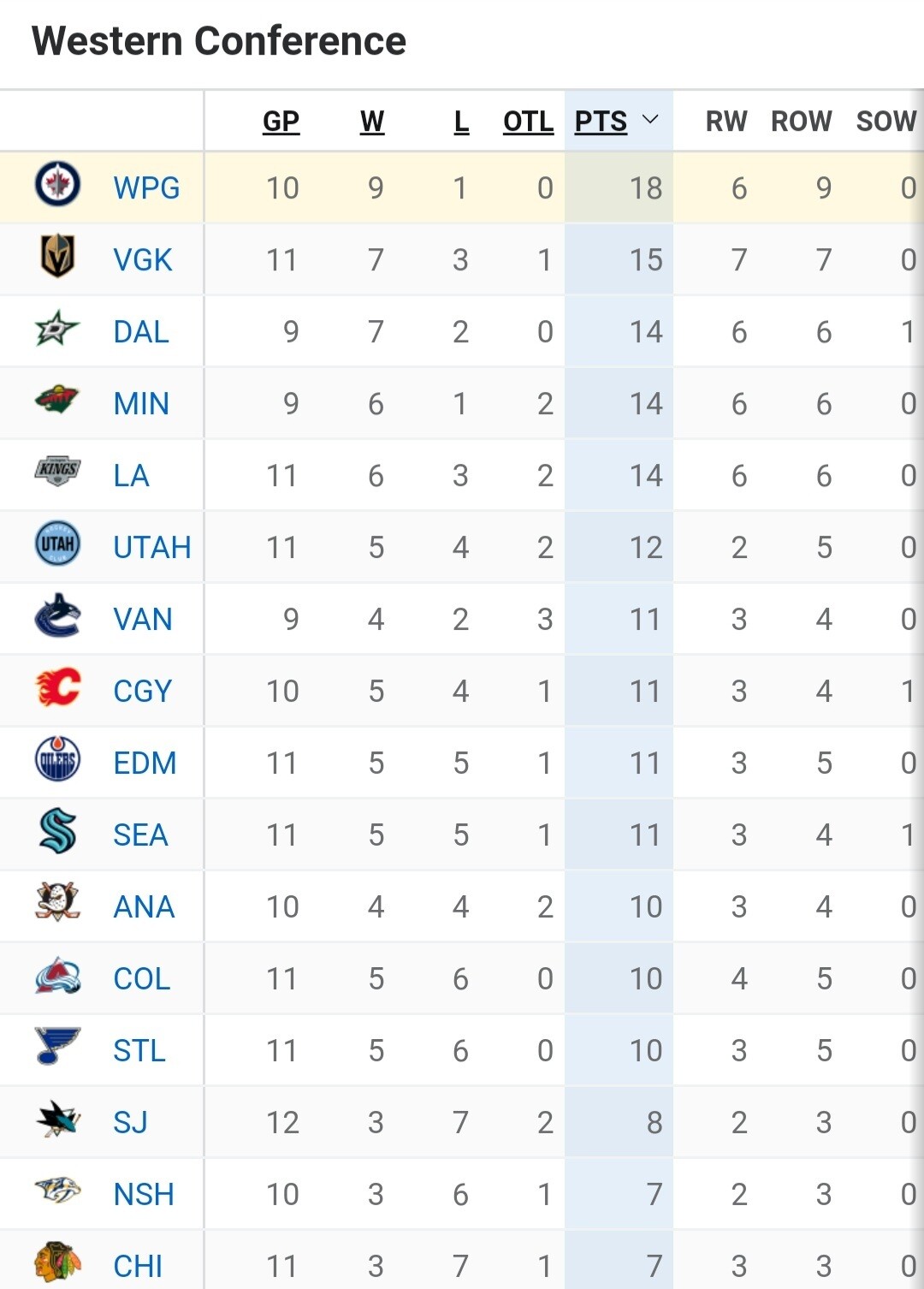924x1289 pixels.
Task: View the NSH team link
Action: coord(144,1194)
